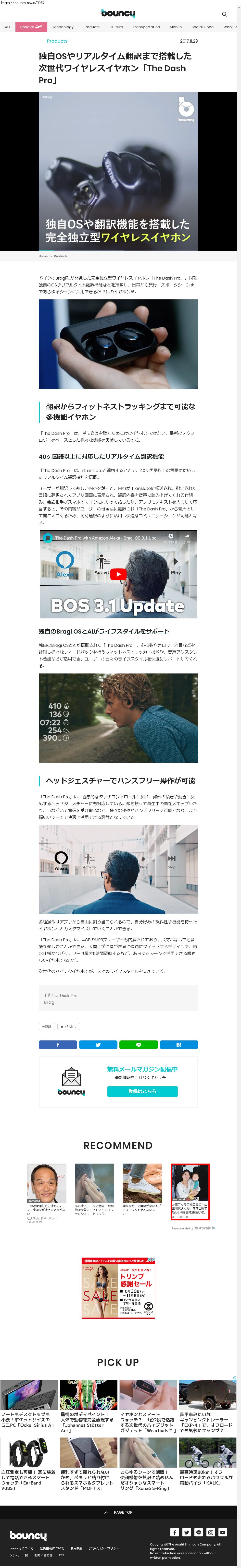Screen dimensions: 241x1568
Task: Switch to the Technology tab
Action: (63, 27)
